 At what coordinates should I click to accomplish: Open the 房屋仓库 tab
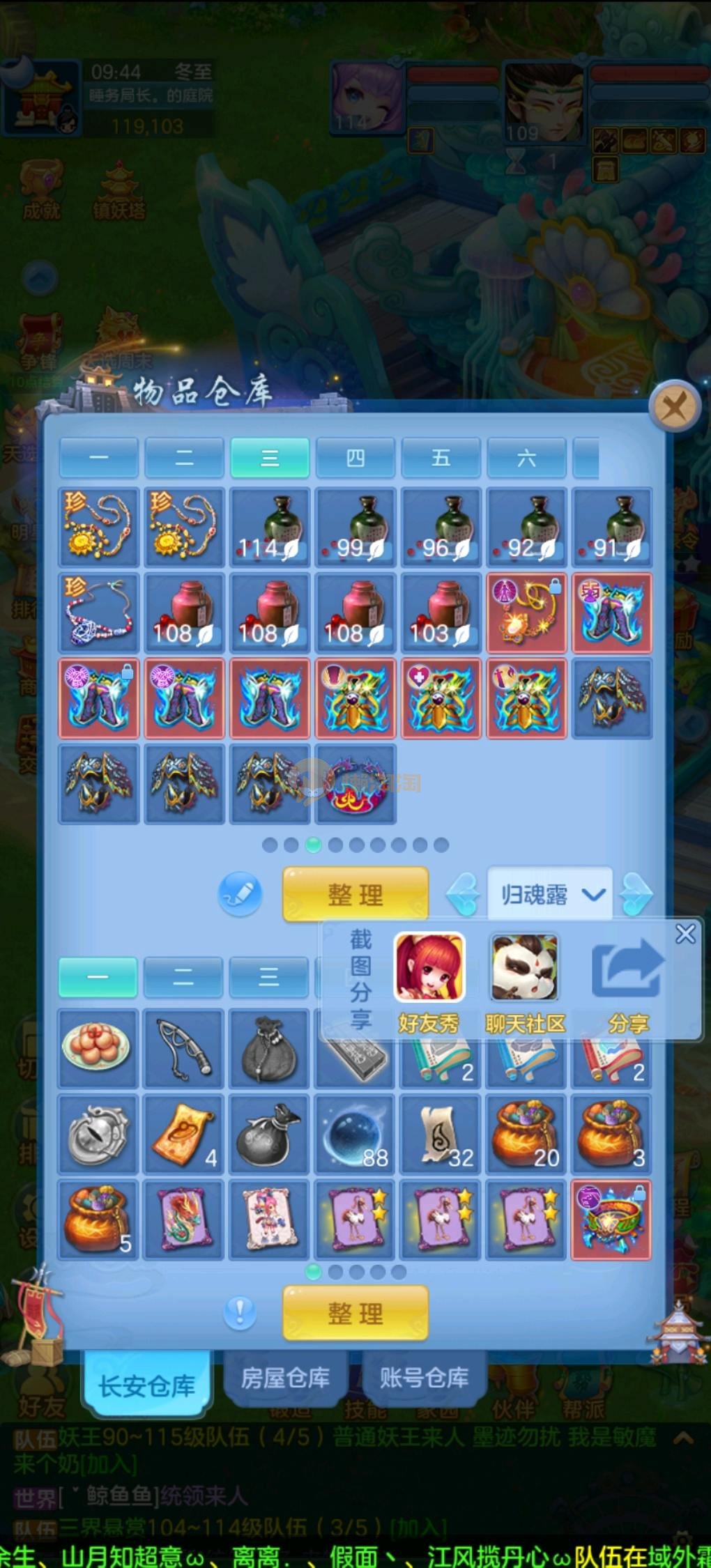285,1378
